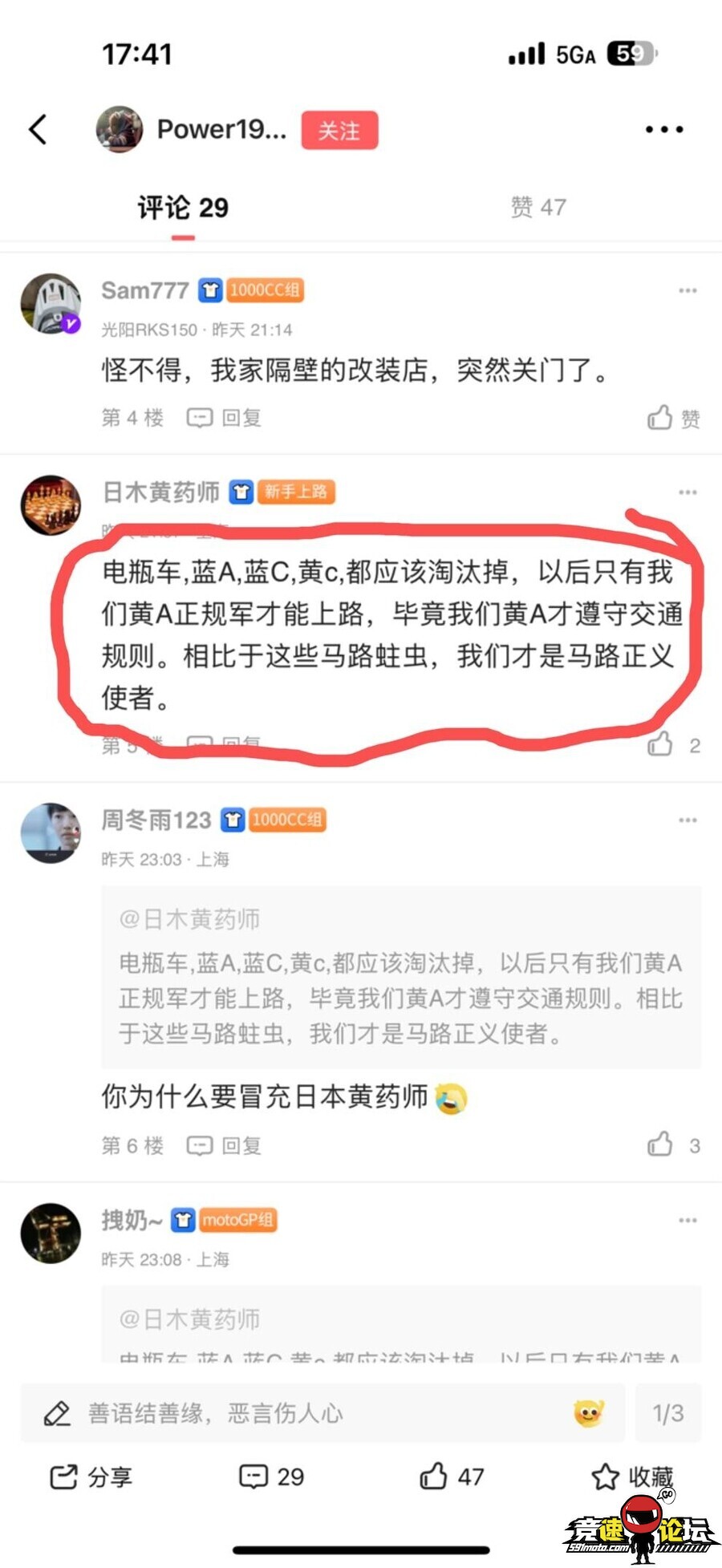722x1568 pixels.
Task: Reply to Sam777's 4th-floor comment
Action: coord(225,418)
